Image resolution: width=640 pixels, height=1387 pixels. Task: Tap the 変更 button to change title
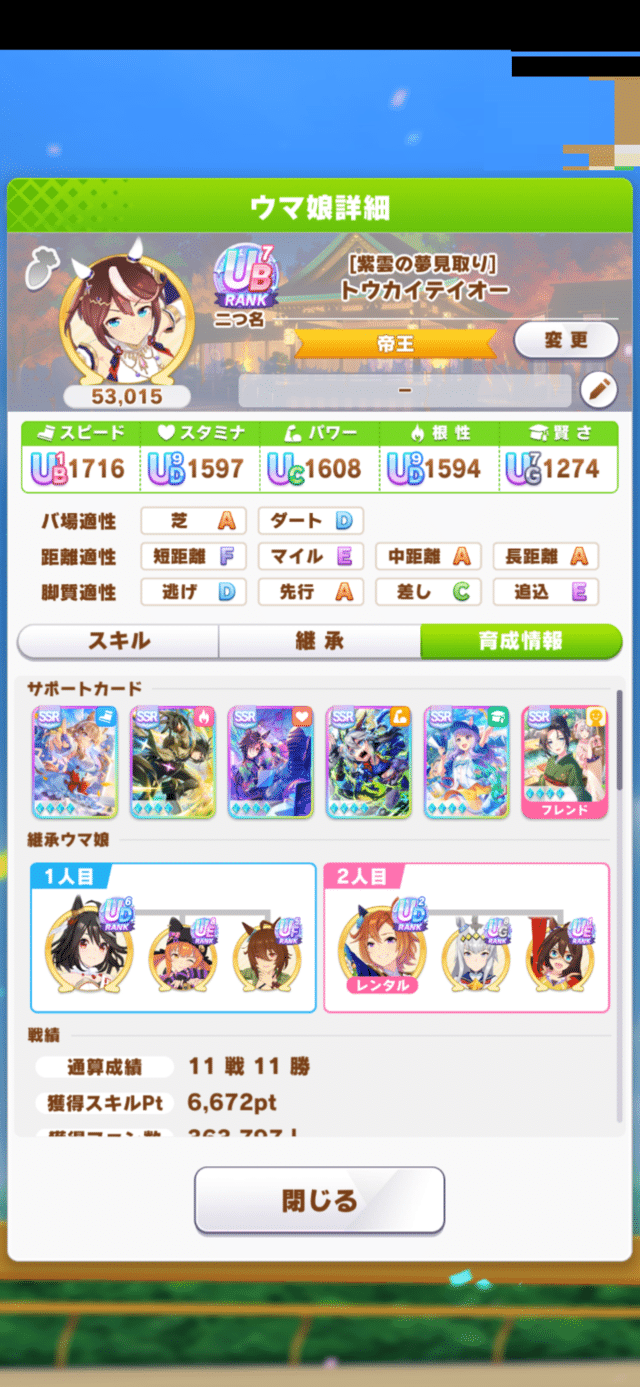[565, 340]
